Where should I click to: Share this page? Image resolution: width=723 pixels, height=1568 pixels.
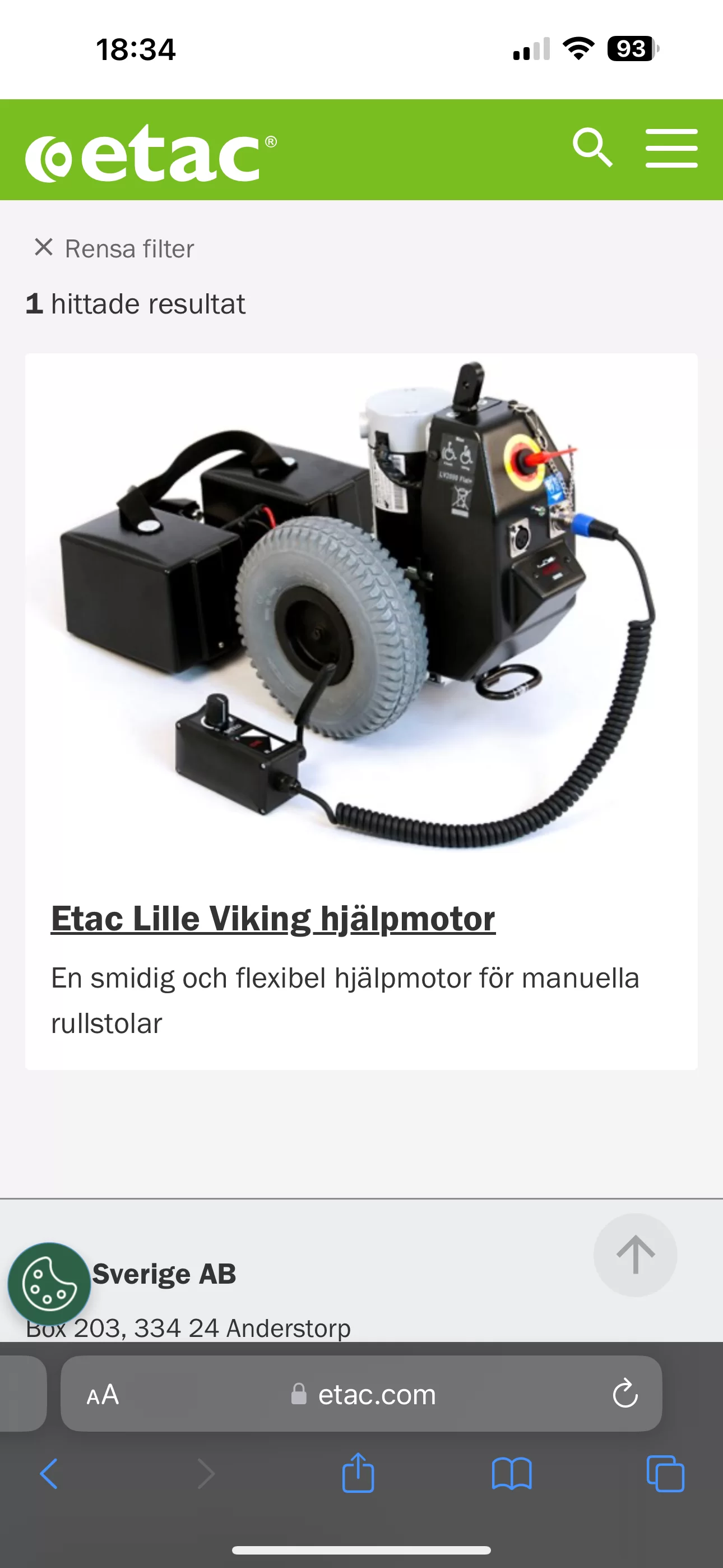point(358,1473)
